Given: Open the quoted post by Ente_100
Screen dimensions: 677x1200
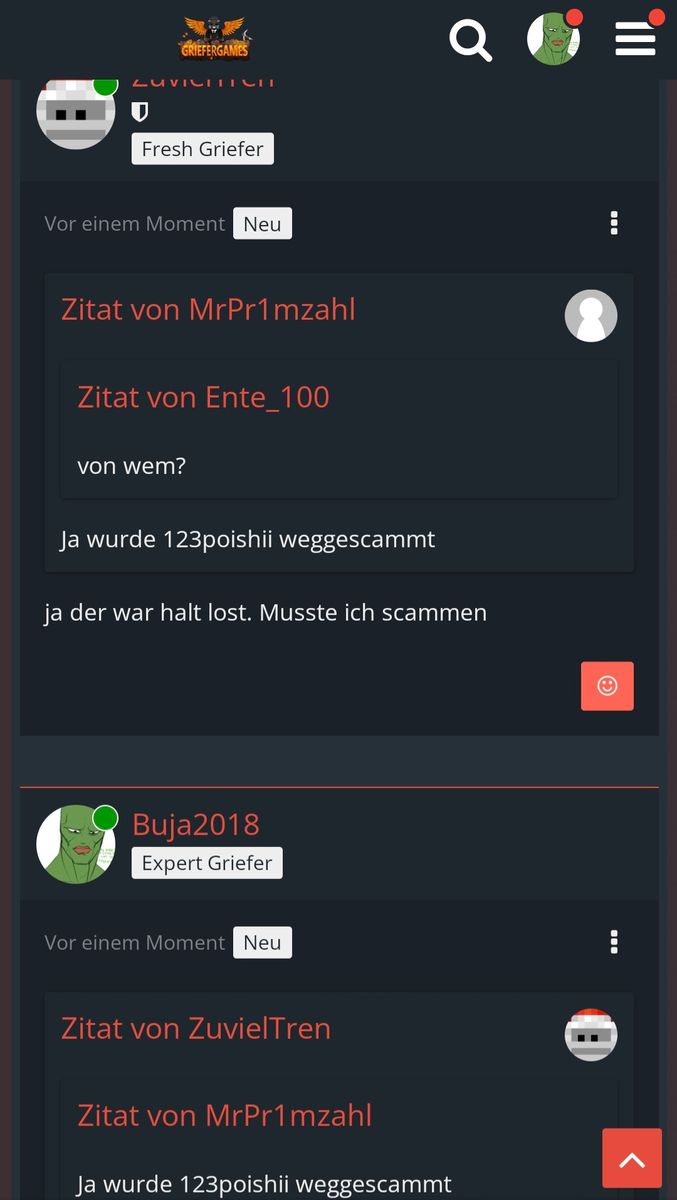Looking at the screenshot, I should tap(203, 397).
